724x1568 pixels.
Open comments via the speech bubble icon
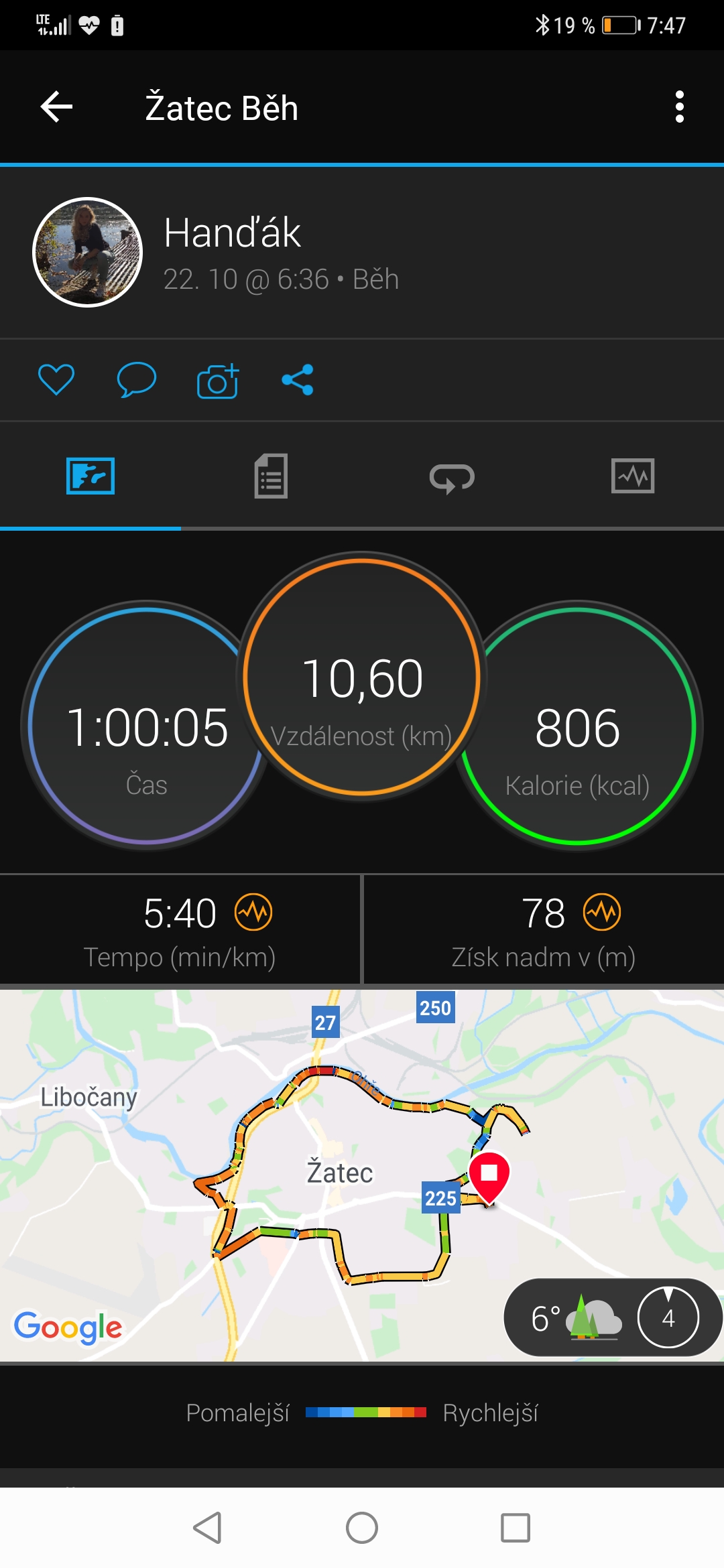coord(137,380)
